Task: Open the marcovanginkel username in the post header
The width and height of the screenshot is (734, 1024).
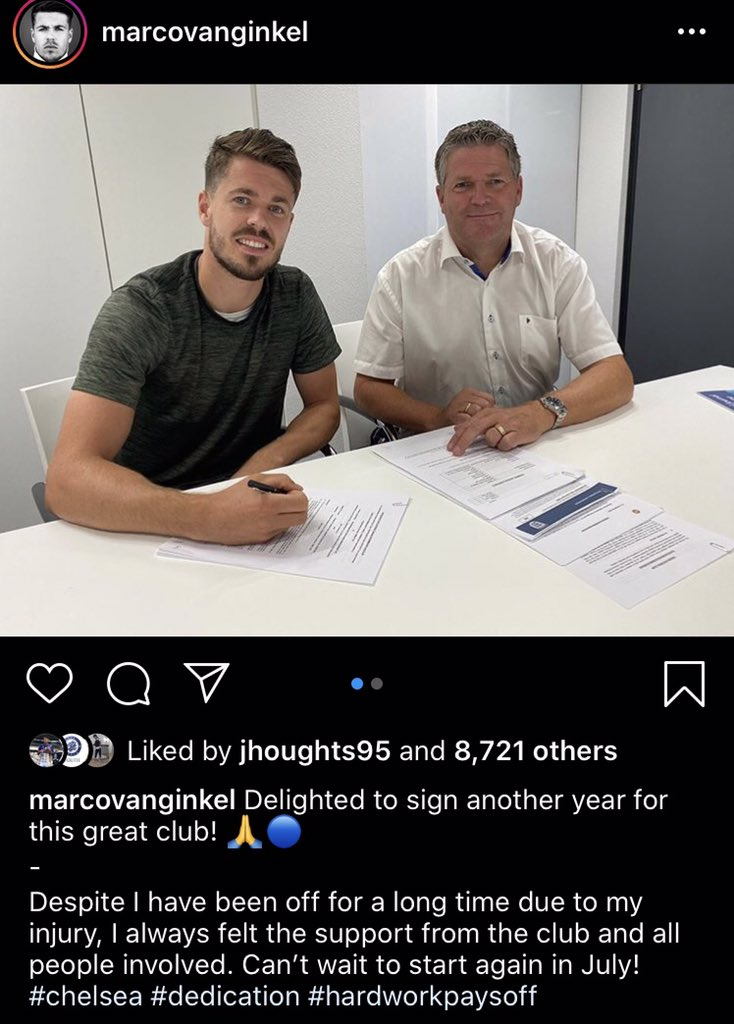Action: pos(204,32)
